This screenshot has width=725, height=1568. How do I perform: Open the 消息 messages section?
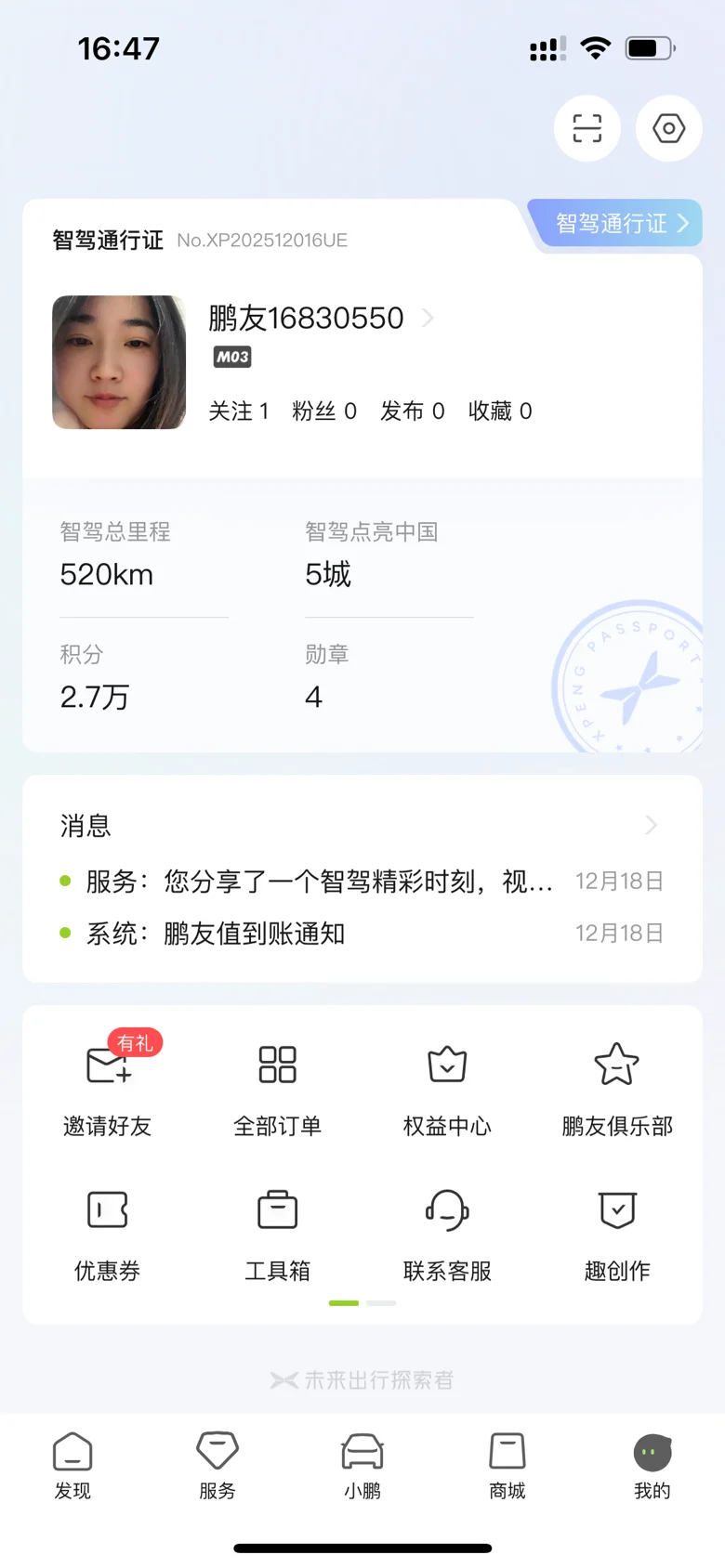(361, 825)
